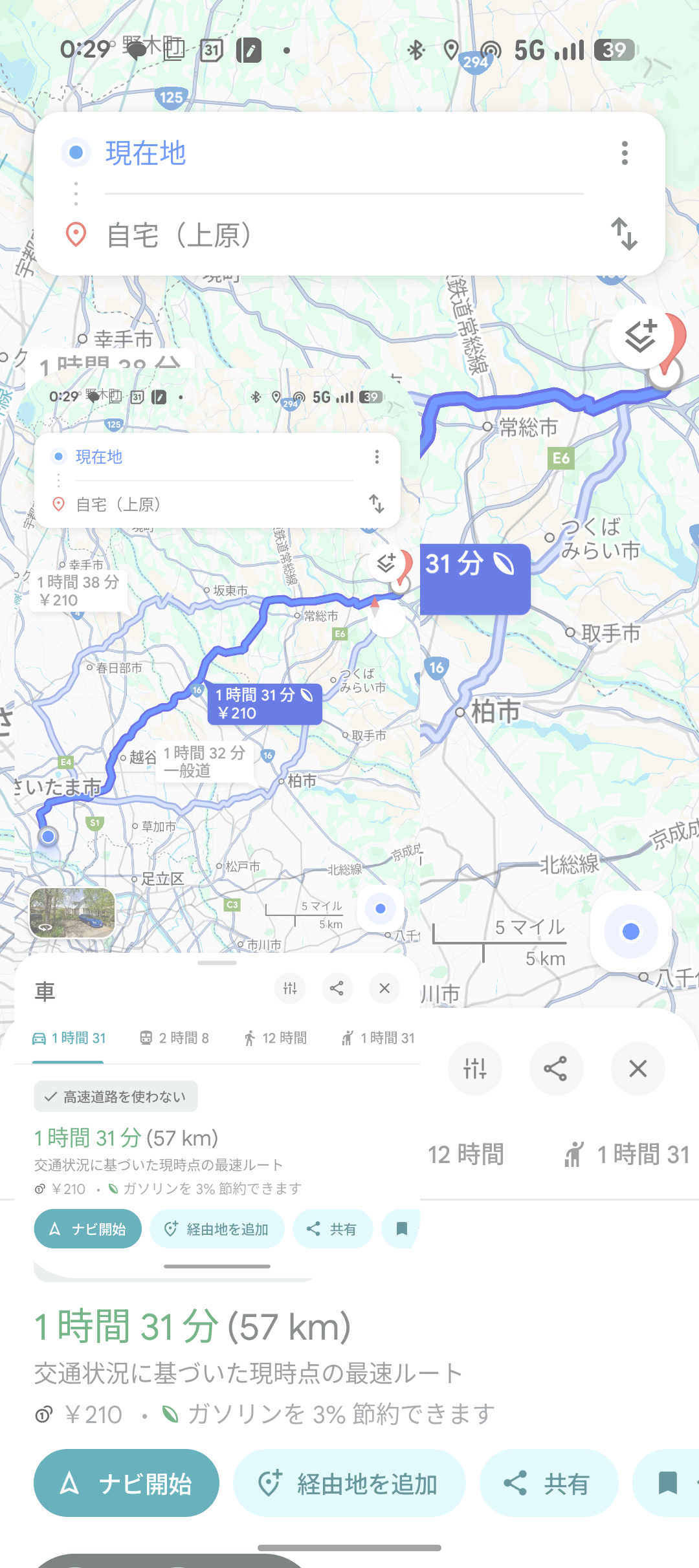
Task: Center the map on my location
Action: coord(630,931)
